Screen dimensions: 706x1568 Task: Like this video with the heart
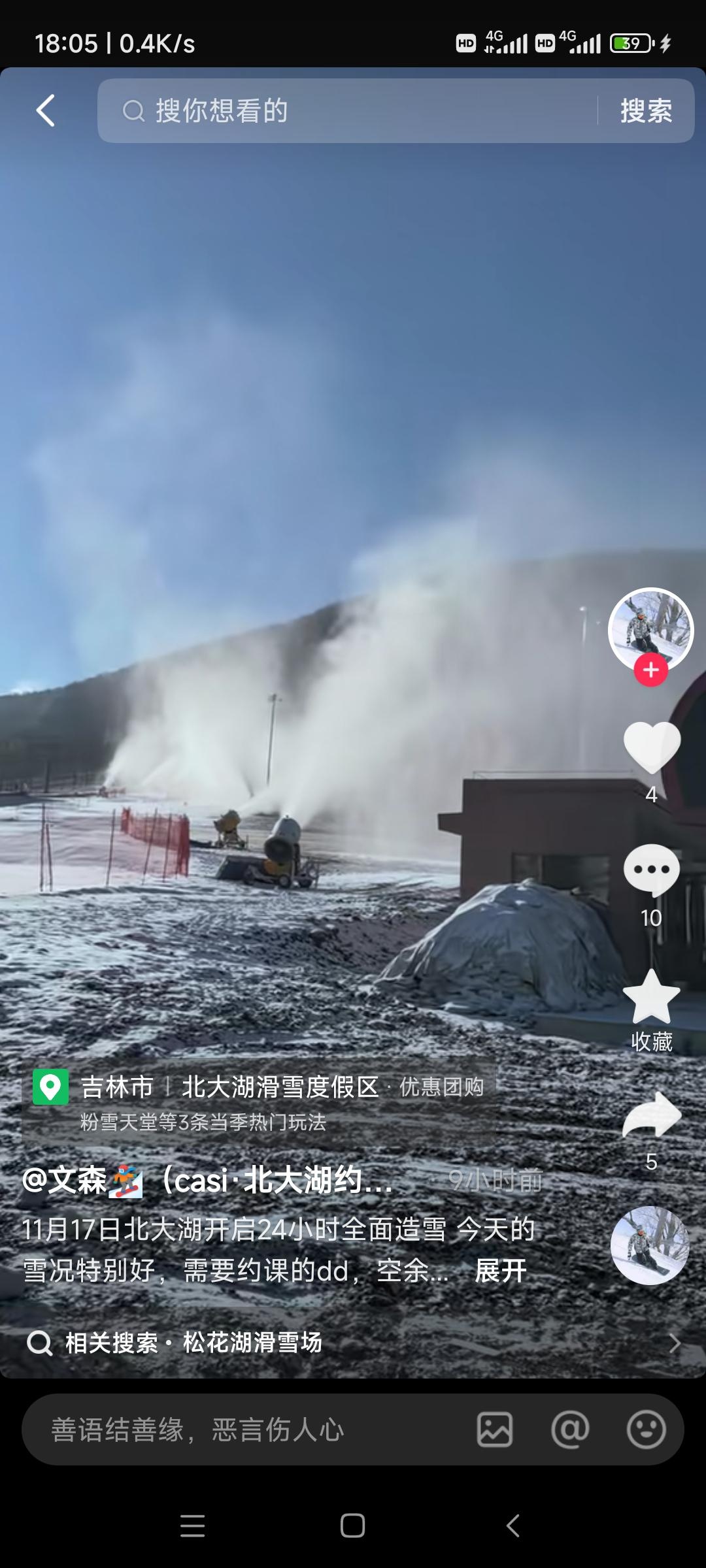click(651, 747)
